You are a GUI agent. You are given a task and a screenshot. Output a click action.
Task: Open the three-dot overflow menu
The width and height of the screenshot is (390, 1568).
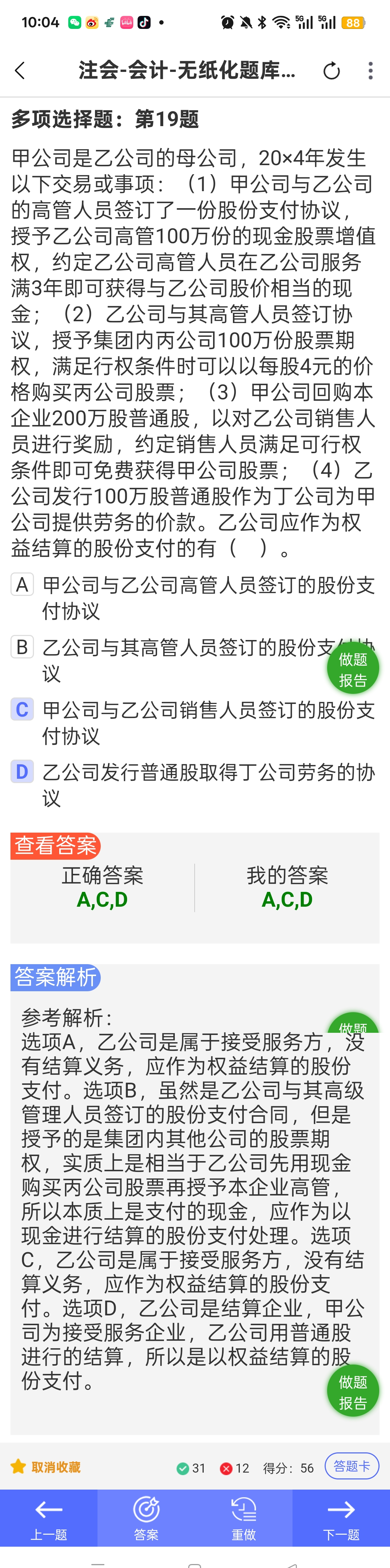click(370, 70)
